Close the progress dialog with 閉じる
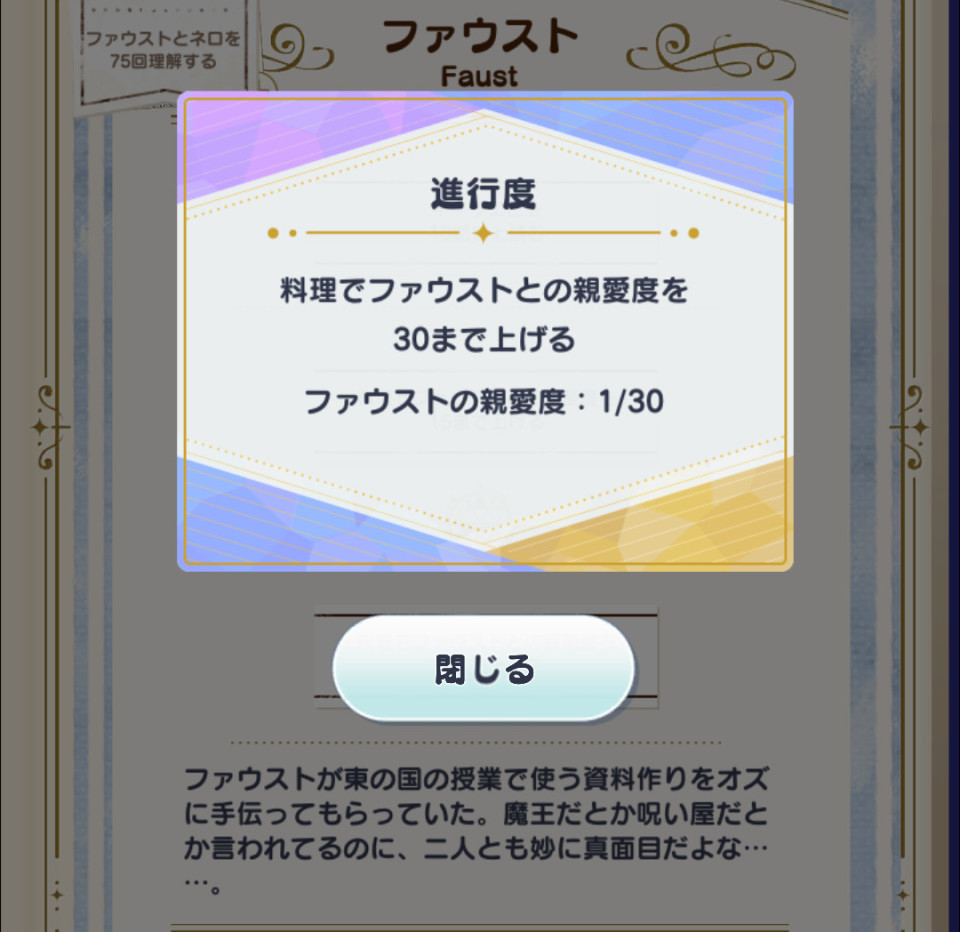960x932 pixels. pyautogui.click(x=484, y=668)
